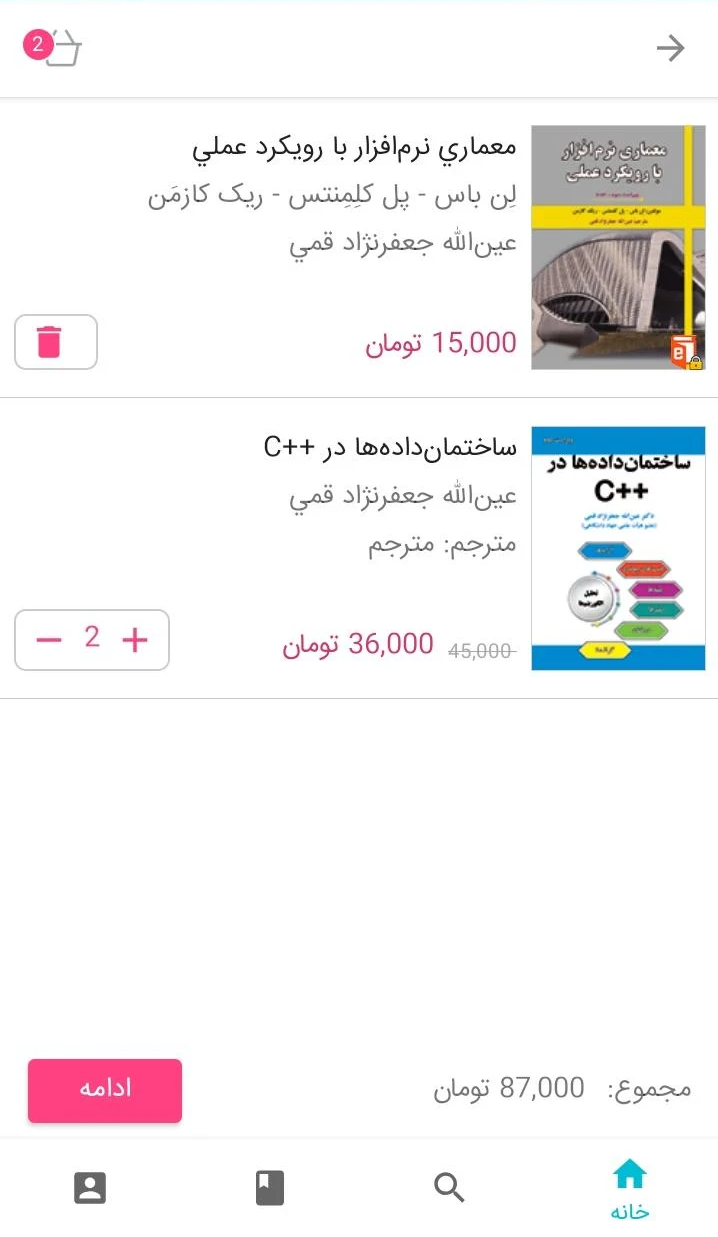Screen dimensions: 718x1237
Task: Delete the software architecture book from cart
Action: click(56, 342)
